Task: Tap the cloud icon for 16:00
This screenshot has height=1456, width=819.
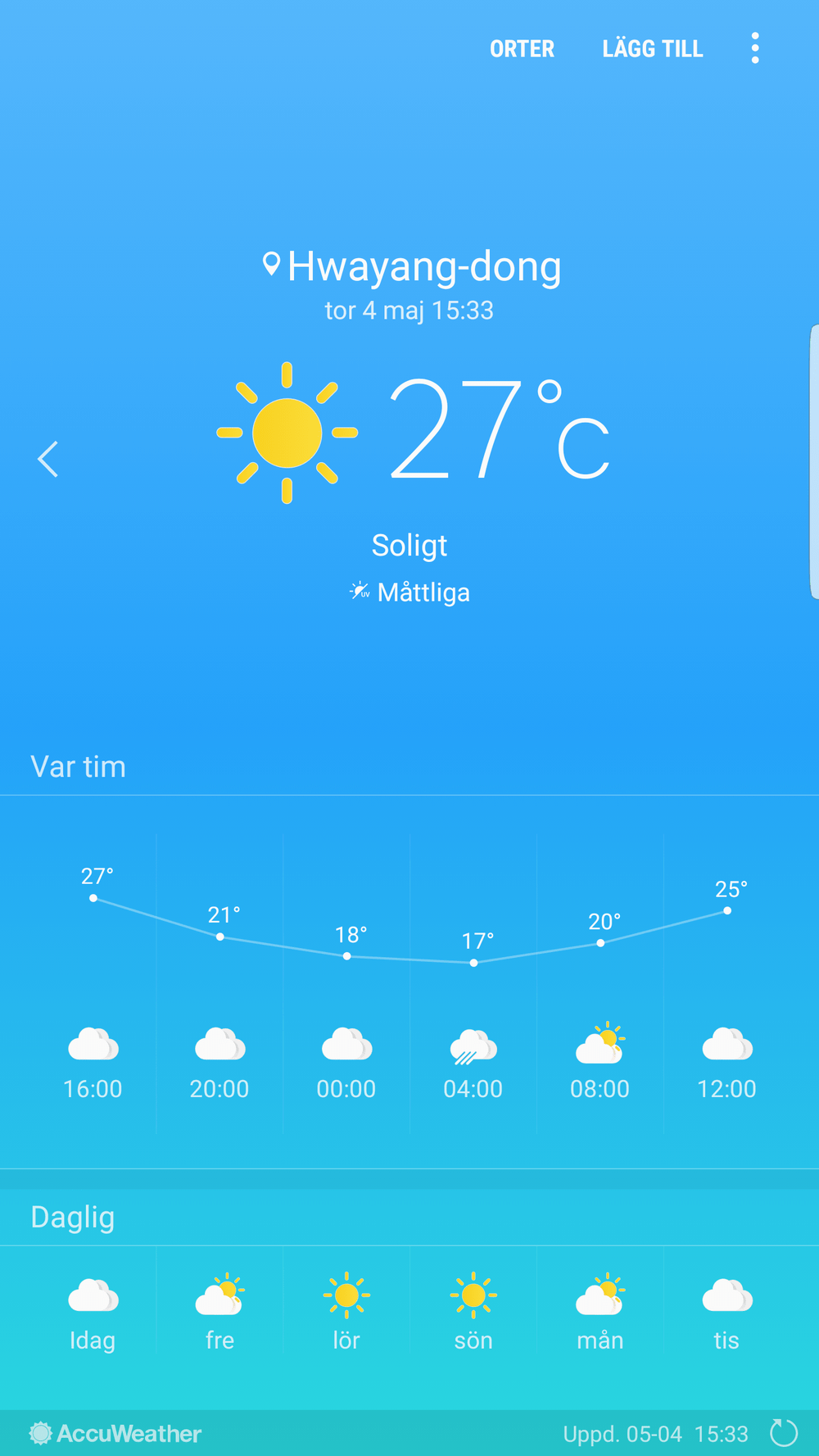Action: point(93,1046)
